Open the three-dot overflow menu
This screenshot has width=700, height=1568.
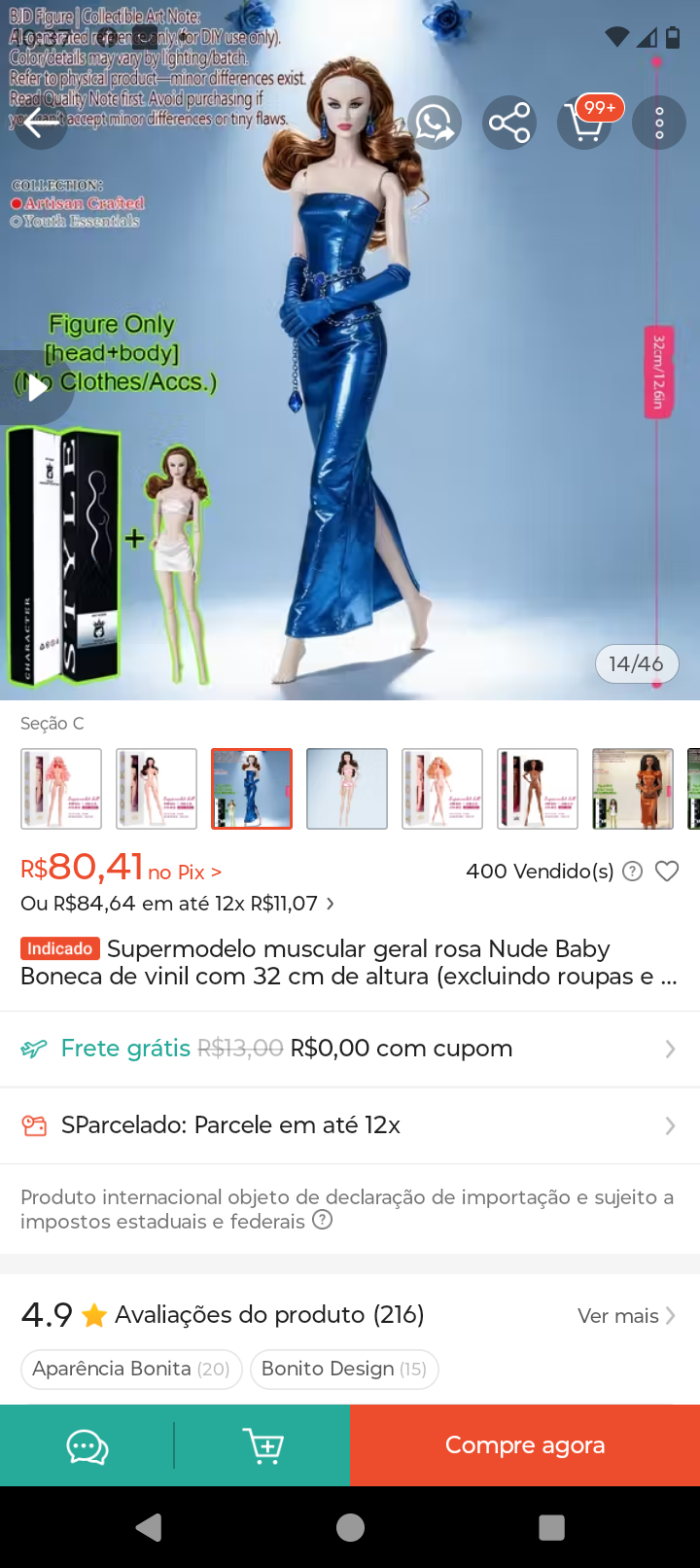coord(659,124)
